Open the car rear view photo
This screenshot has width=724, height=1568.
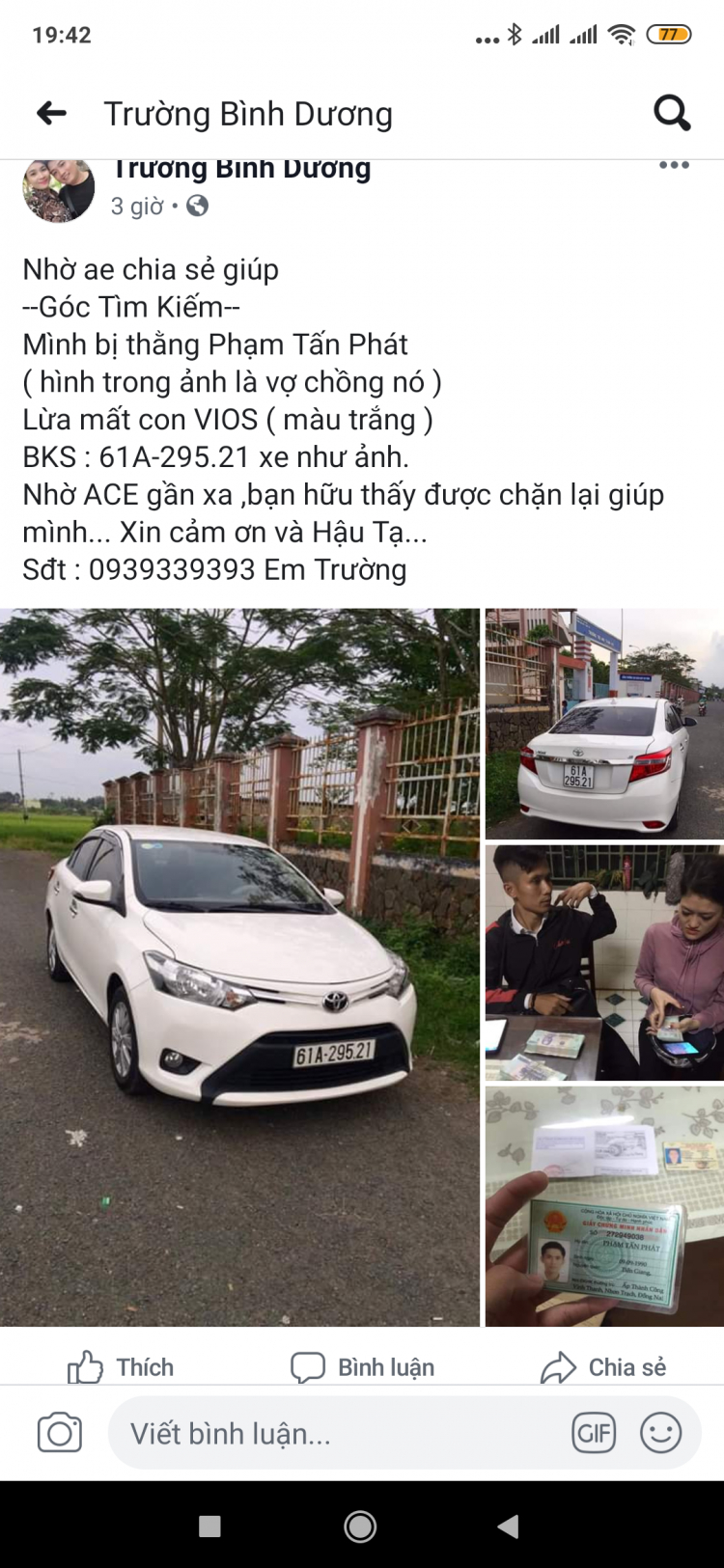pyautogui.click(x=603, y=724)
